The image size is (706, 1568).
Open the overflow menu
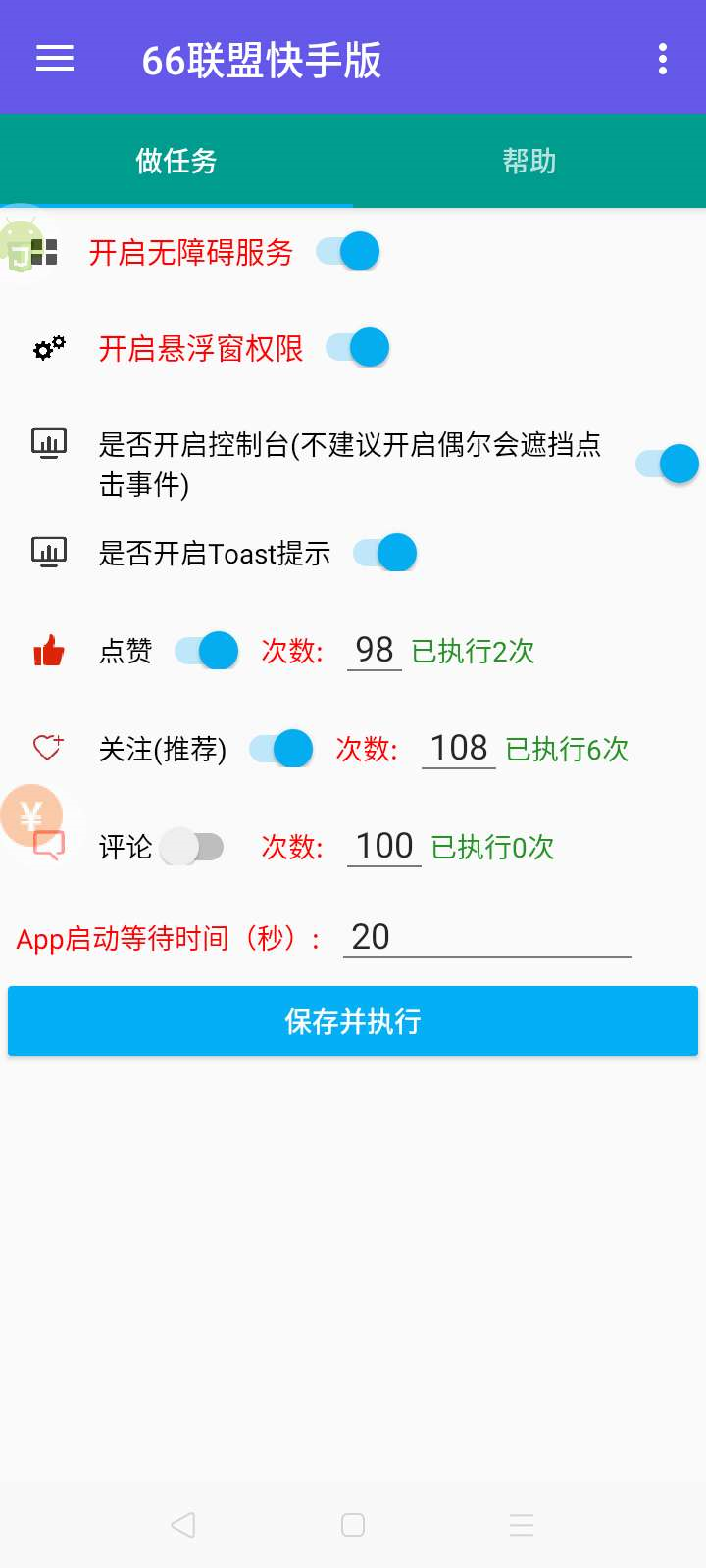[663, 59]
